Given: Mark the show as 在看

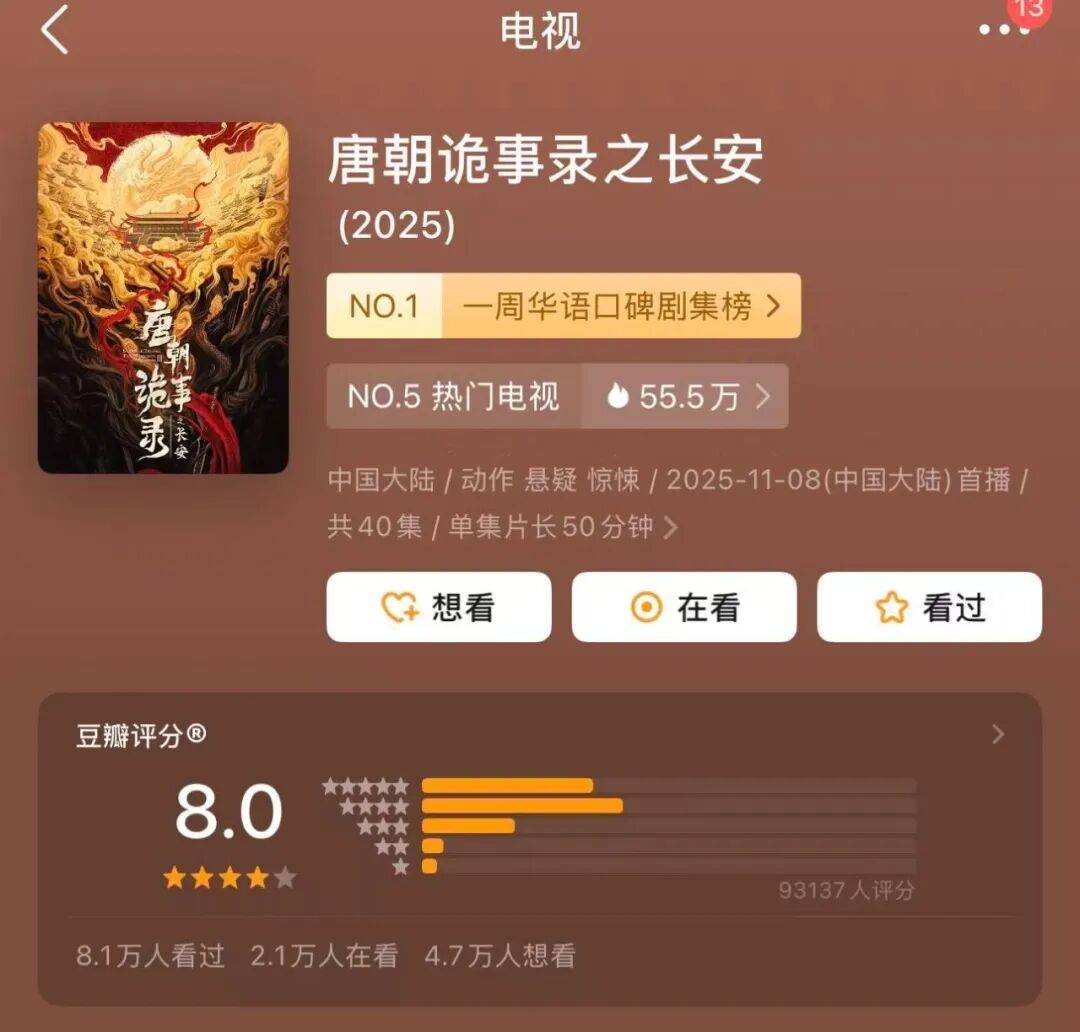Looking at the screenshot, I should click(684, 607).
